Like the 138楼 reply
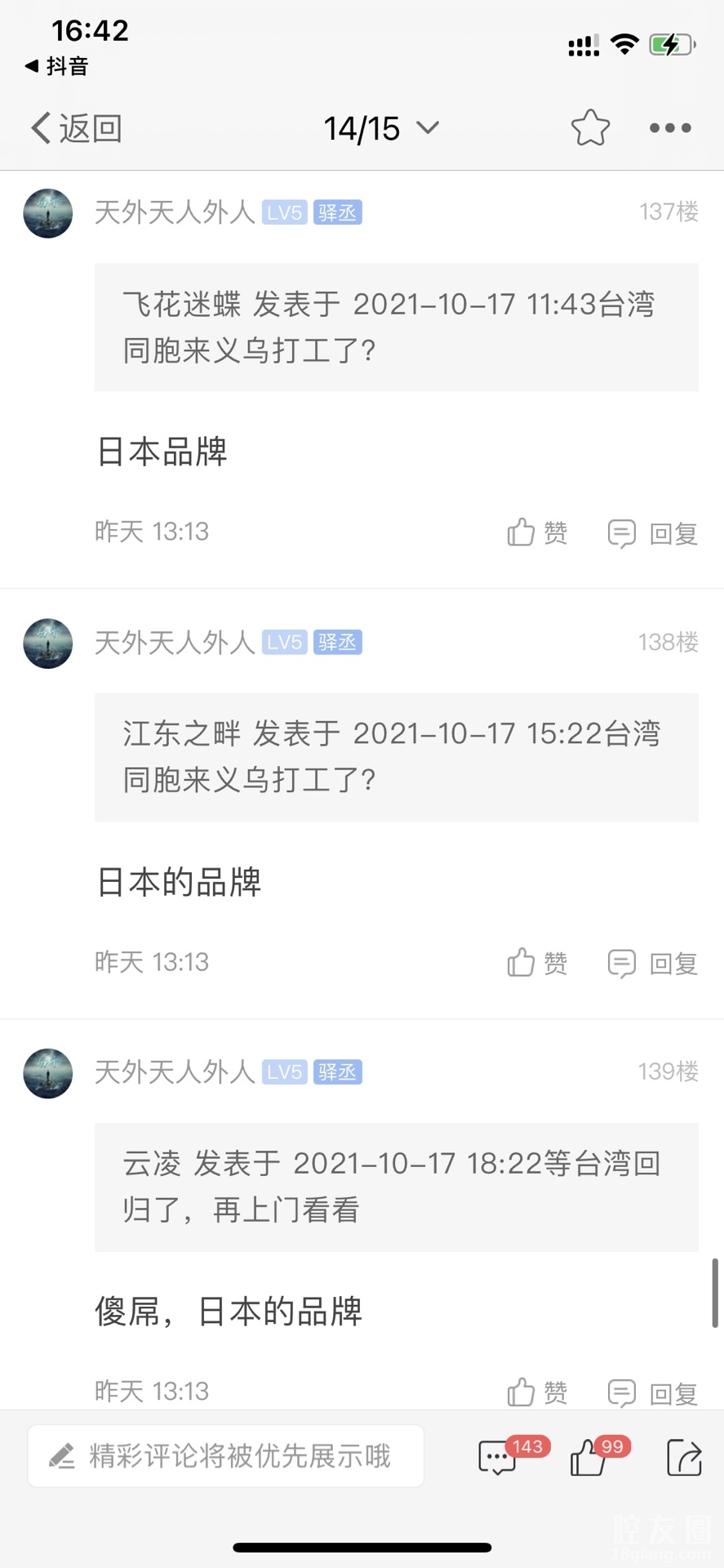Screen dimensions: 724x1568 [537, 963]
